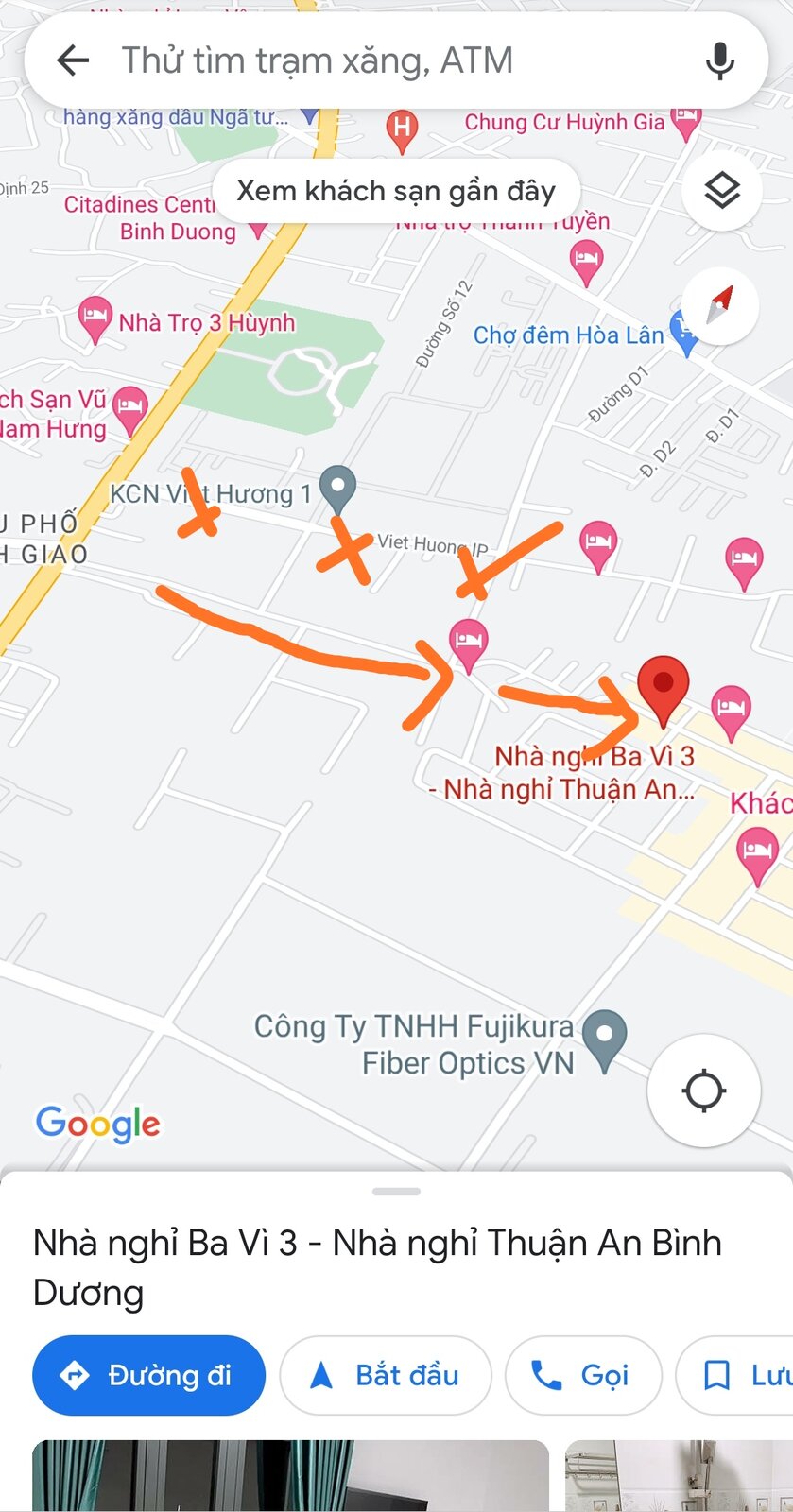Select 'Xem khách sạn gần đây' chip

396,191
